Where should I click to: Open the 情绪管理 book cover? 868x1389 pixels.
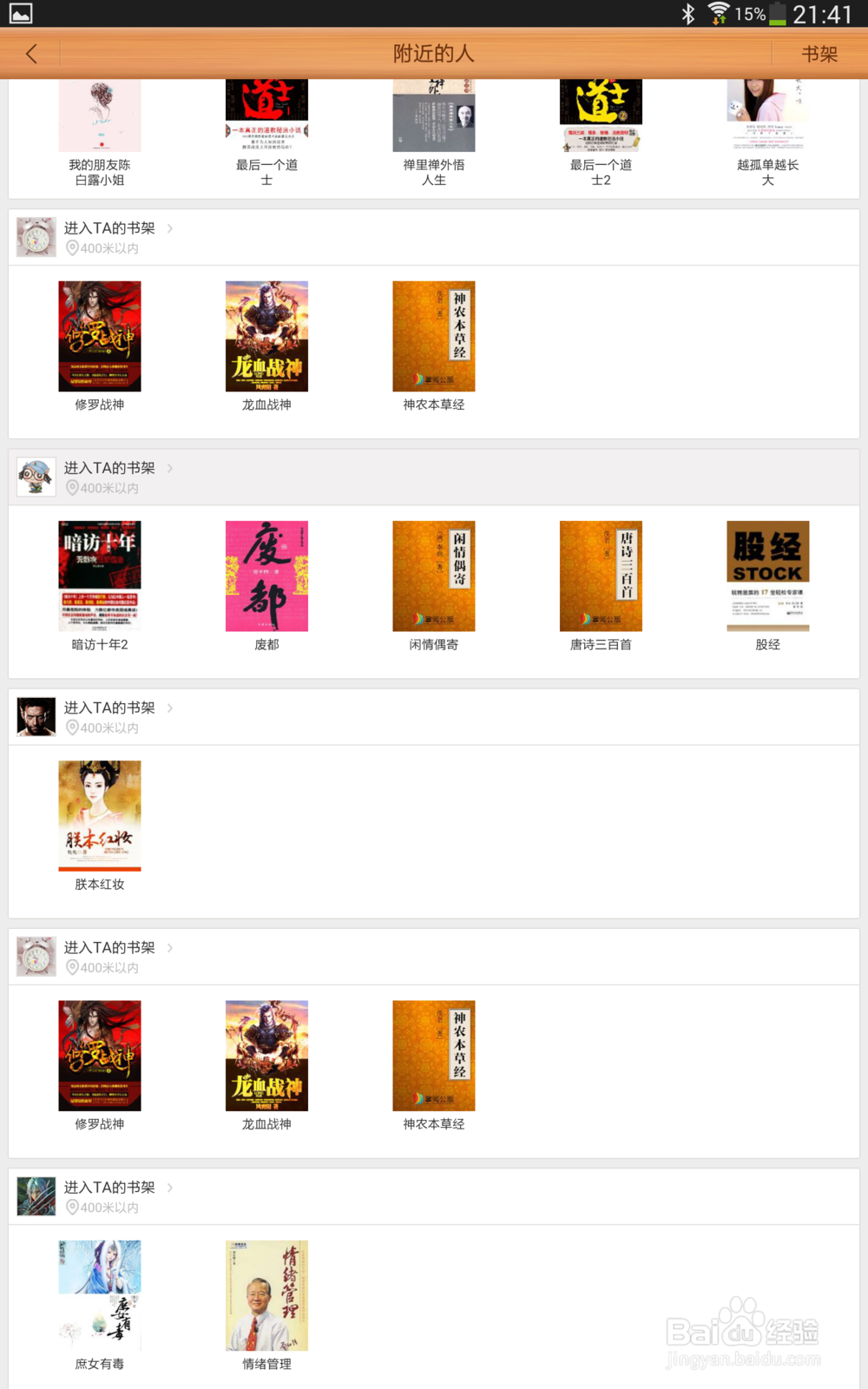(266, 1296)
